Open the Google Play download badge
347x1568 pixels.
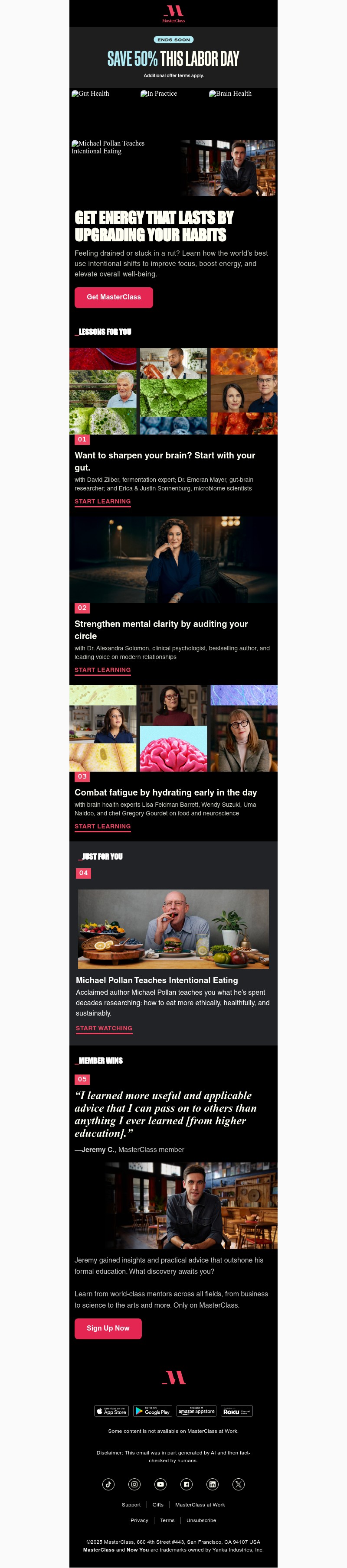pyautogui.click(x=152, y=1411)
